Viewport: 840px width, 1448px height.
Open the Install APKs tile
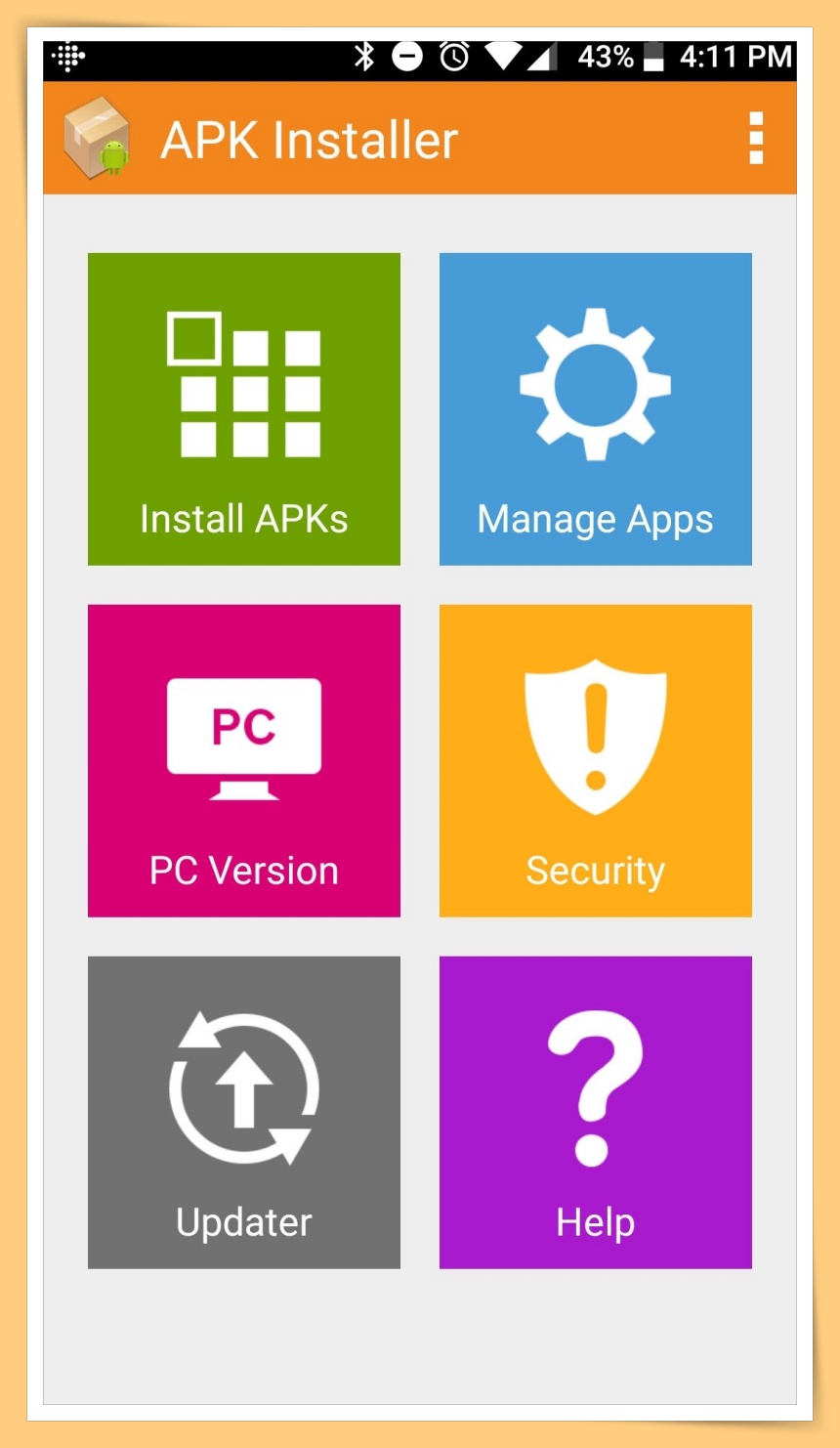point(244,409)
